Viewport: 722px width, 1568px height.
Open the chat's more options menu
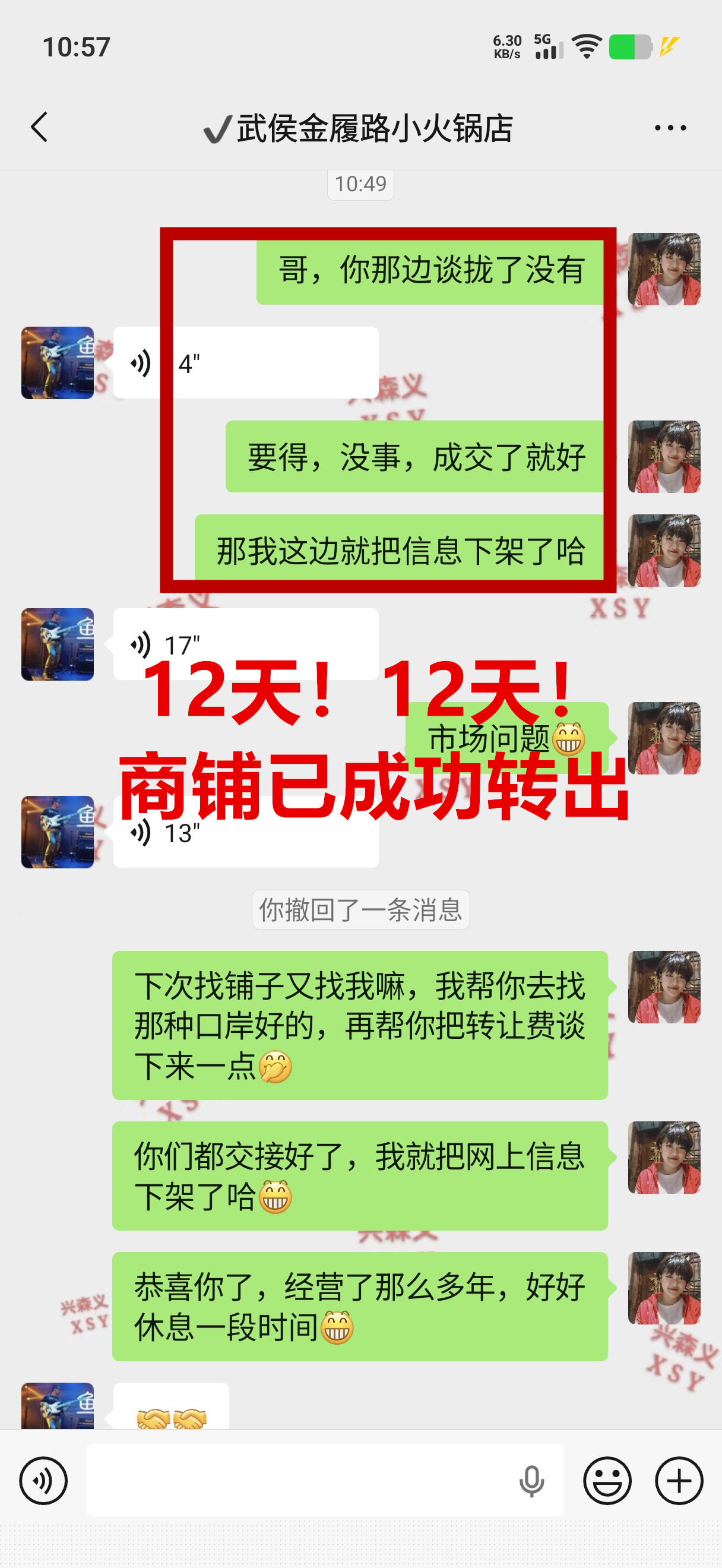click(x=670, y=128)
